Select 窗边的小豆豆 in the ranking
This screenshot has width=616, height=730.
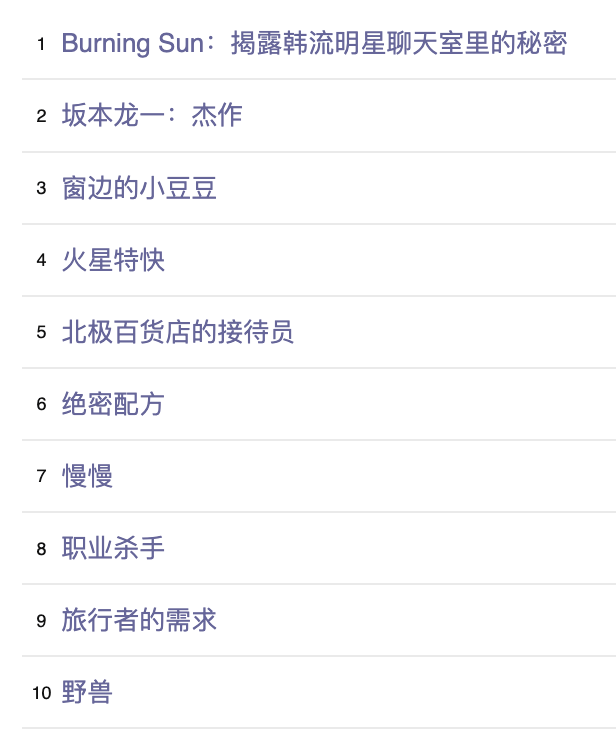[x=139, y=188]
